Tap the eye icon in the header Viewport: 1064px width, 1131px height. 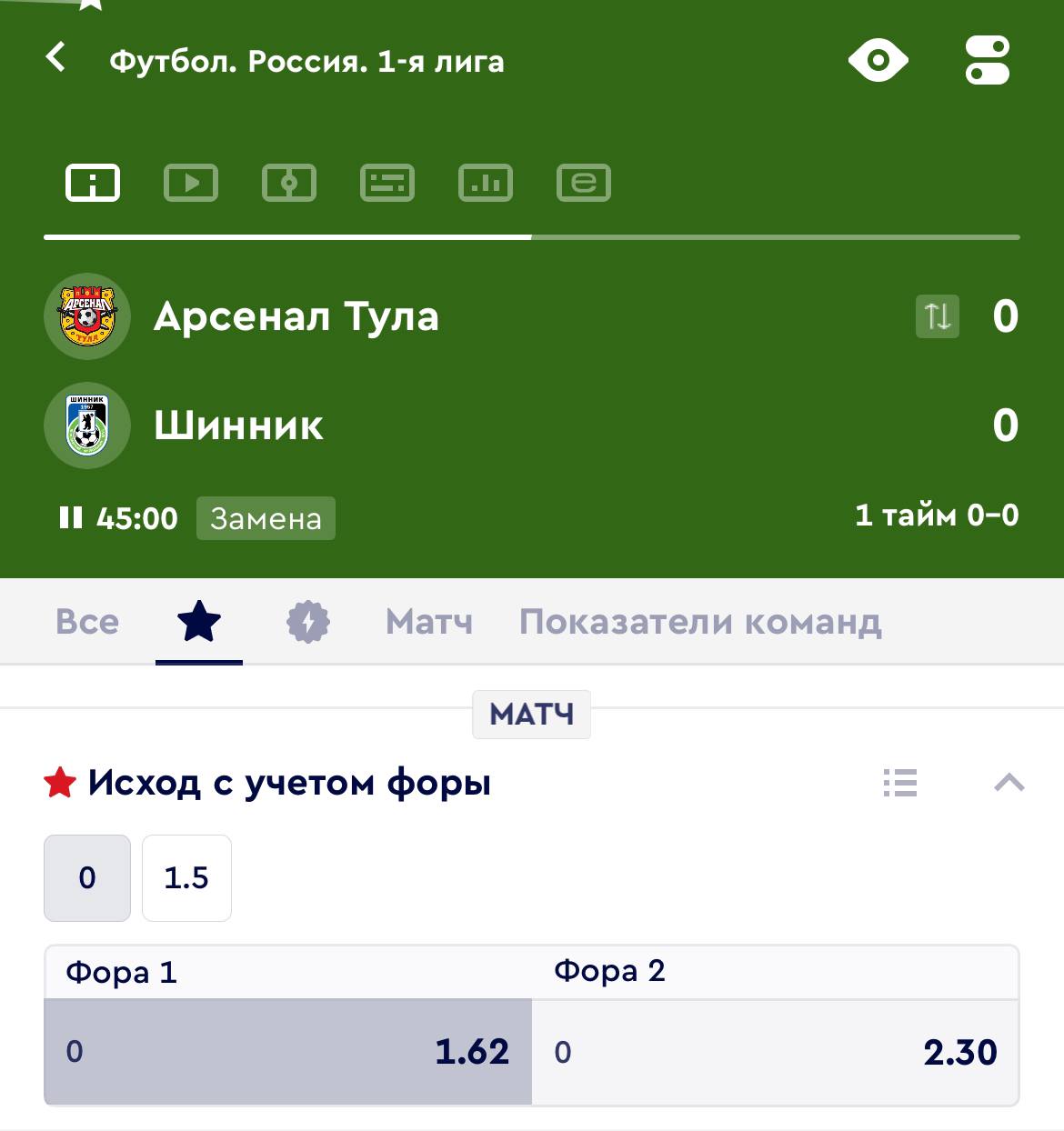[878, 61]
